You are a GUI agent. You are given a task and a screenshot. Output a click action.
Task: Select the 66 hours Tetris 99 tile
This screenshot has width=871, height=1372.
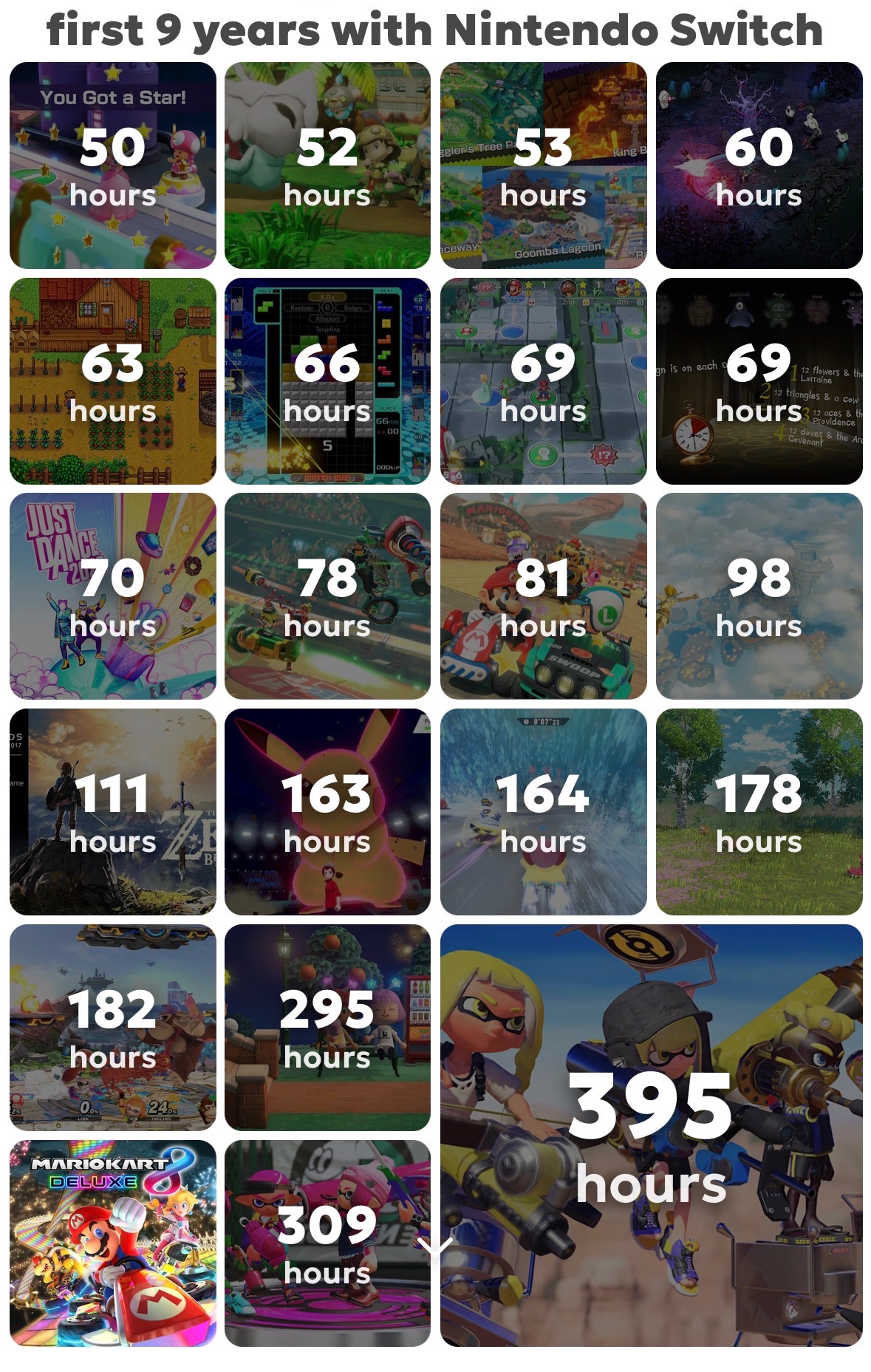click(327, 380)
